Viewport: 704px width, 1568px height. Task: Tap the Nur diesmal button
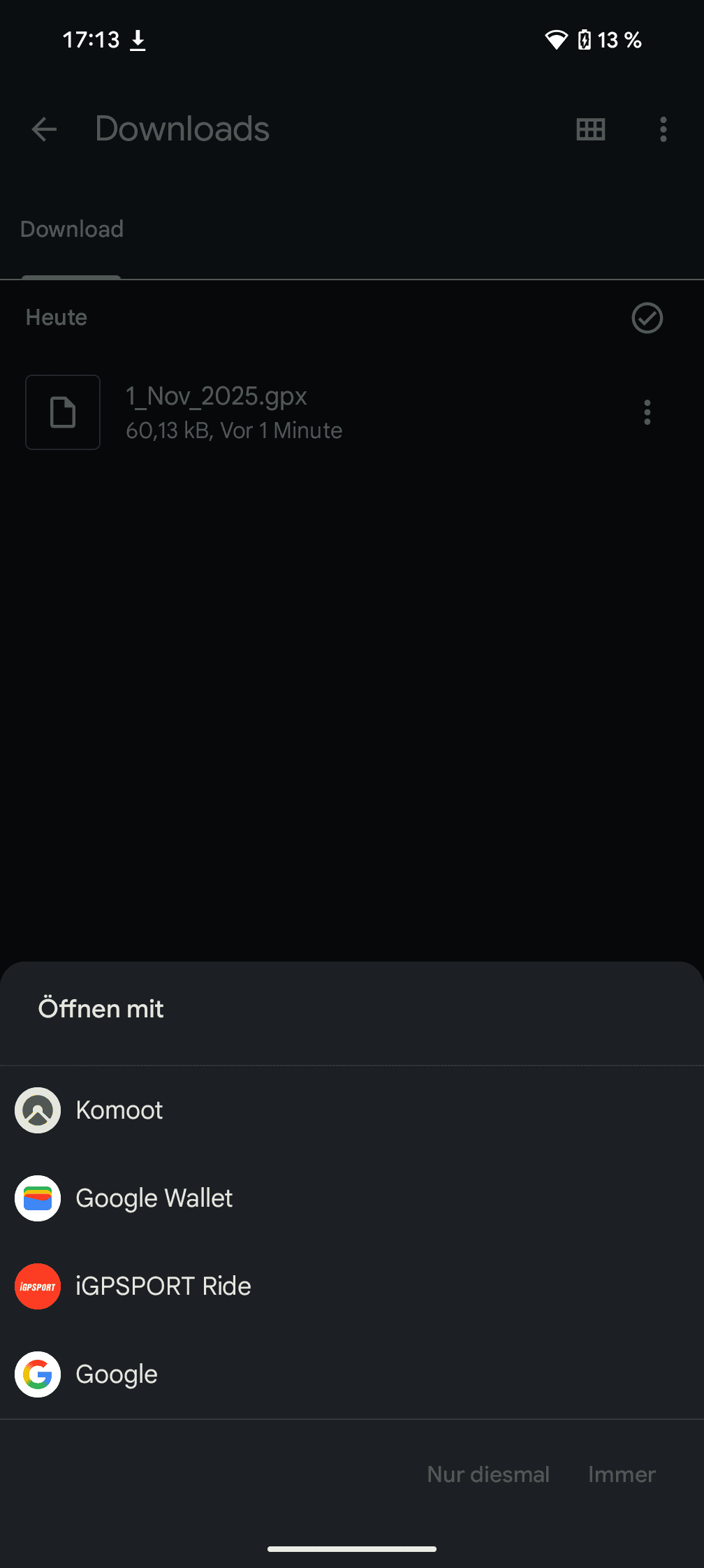(488, 1474)
